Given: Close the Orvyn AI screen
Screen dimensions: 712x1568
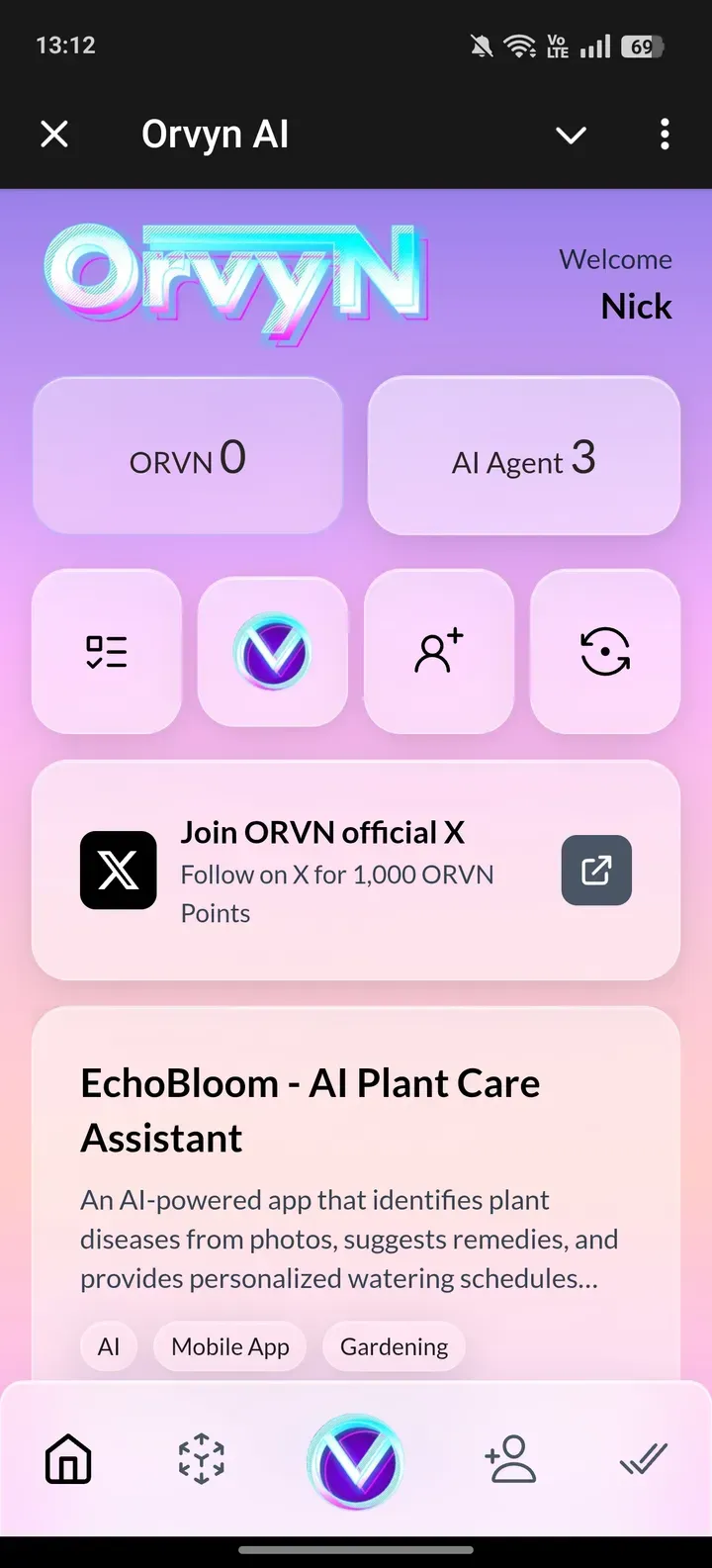Looking at the screenshot, I should (54, 135).
